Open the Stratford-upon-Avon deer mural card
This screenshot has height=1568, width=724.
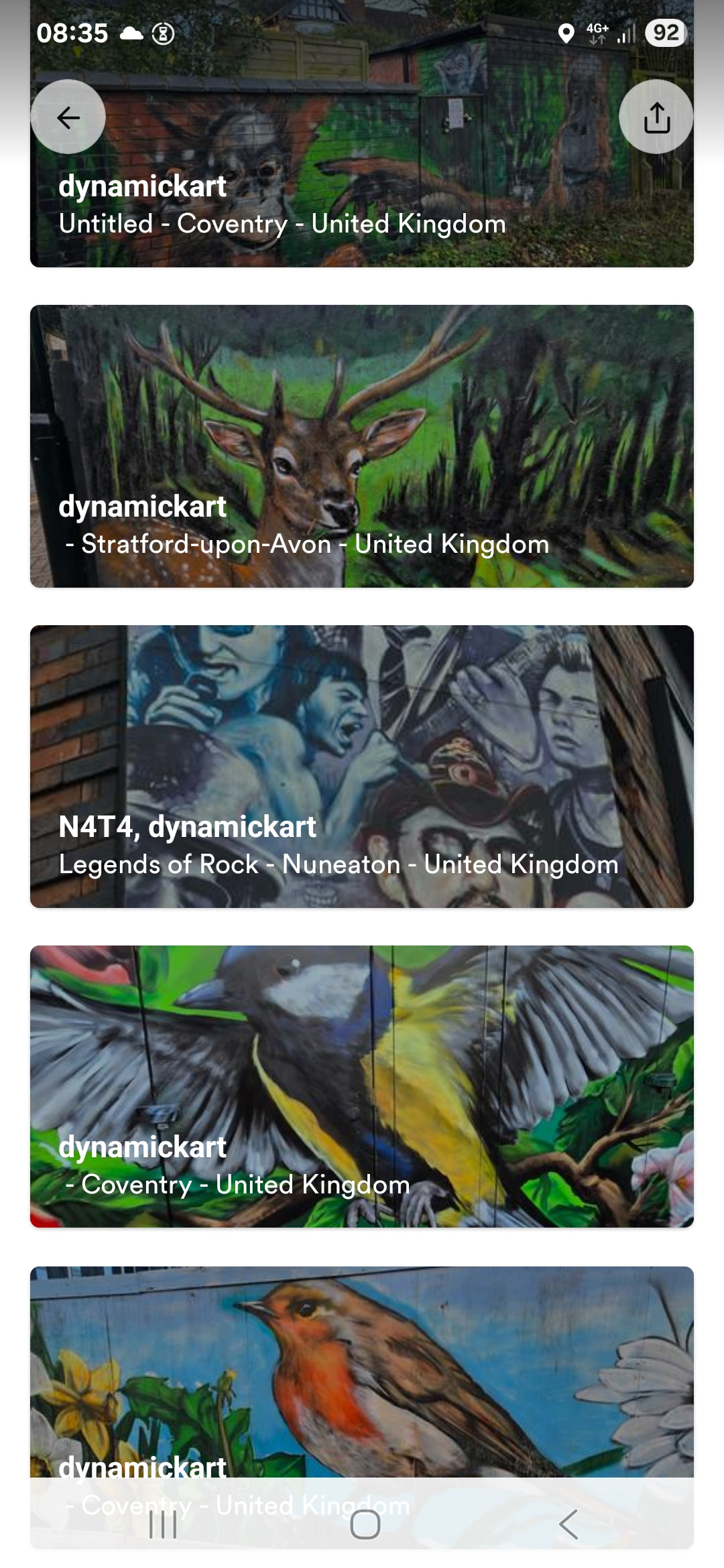tap(362, 446)
